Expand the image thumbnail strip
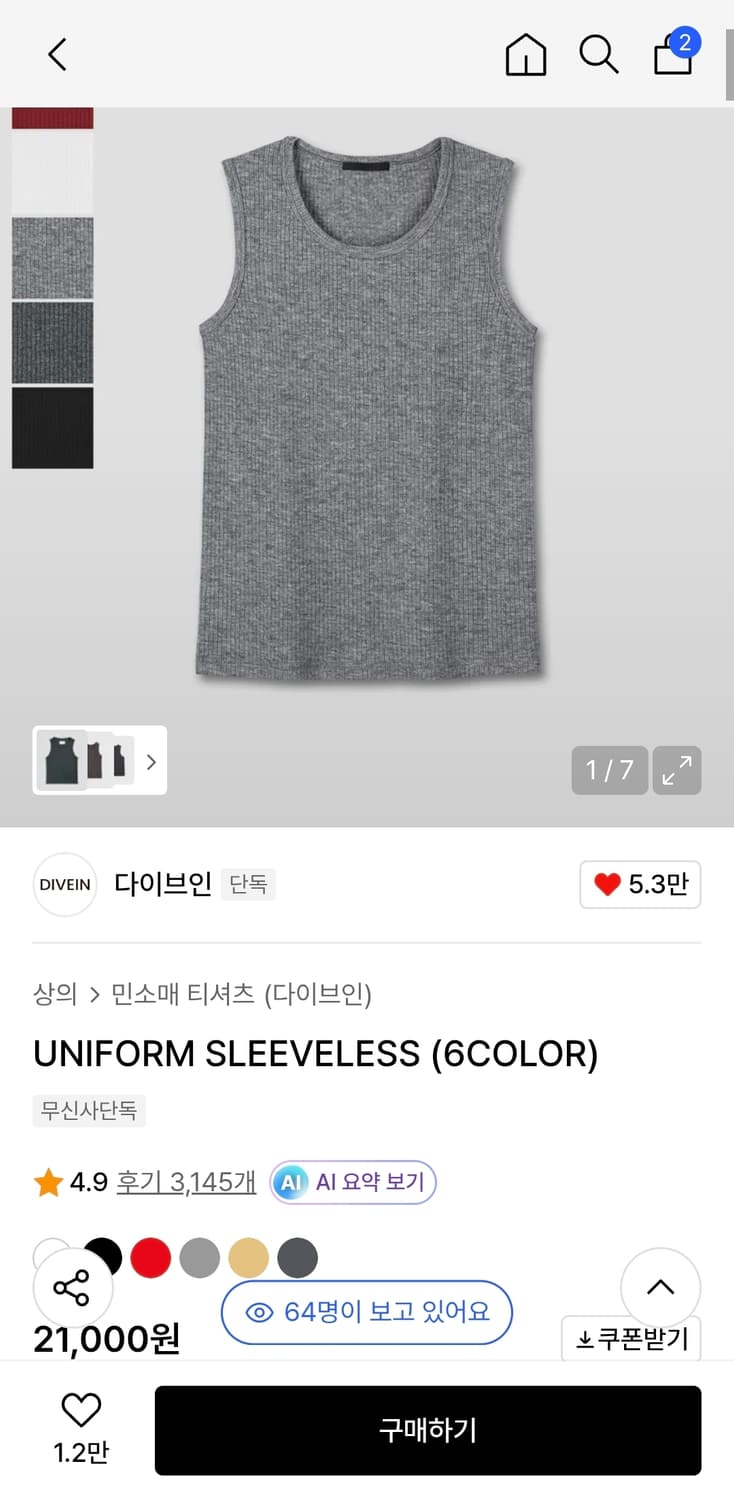Image resolution: width=734 pixels, height=1500 pixels. click(151, 761)
